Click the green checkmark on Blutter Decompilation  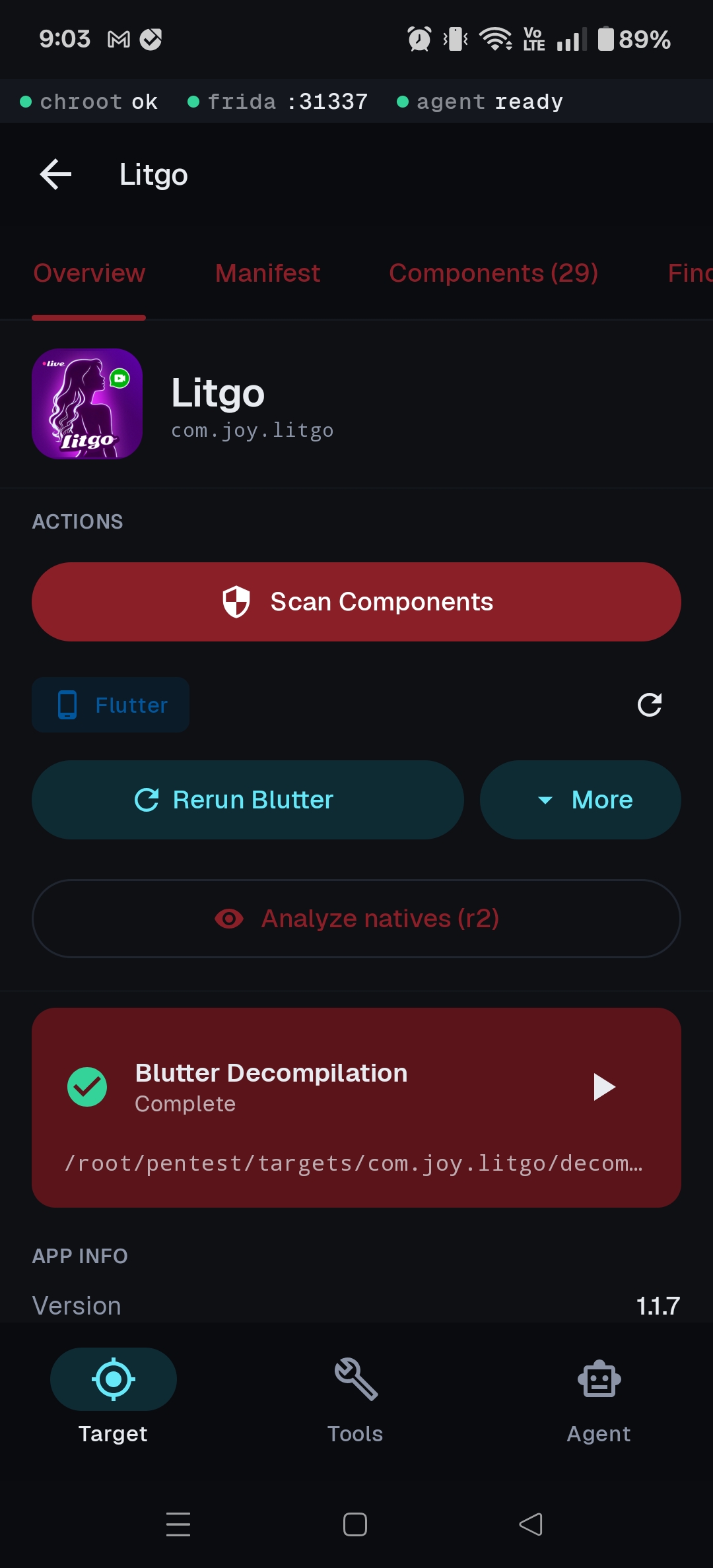(87, 1086)
